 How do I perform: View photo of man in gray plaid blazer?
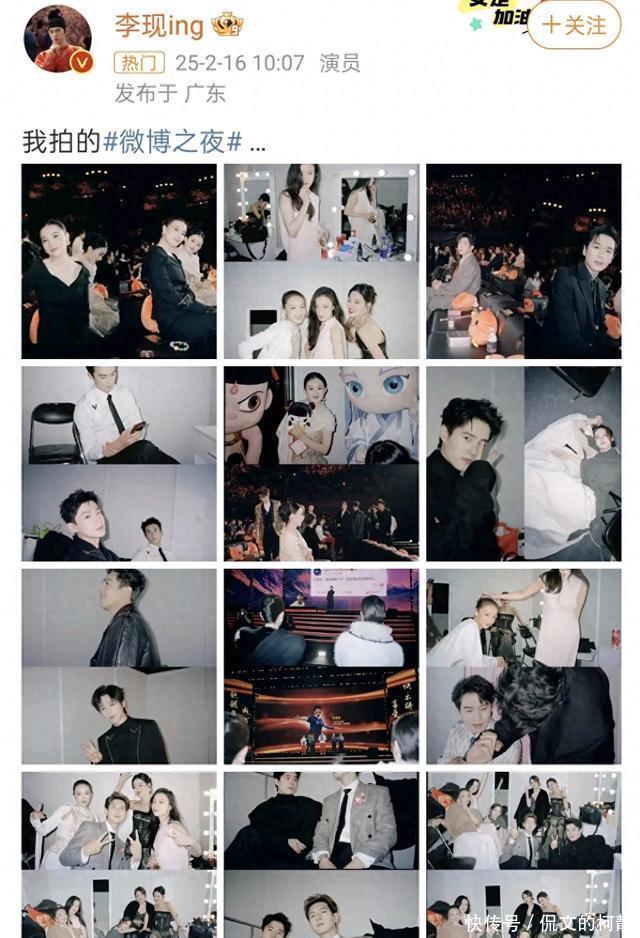[x=321, y=820]
